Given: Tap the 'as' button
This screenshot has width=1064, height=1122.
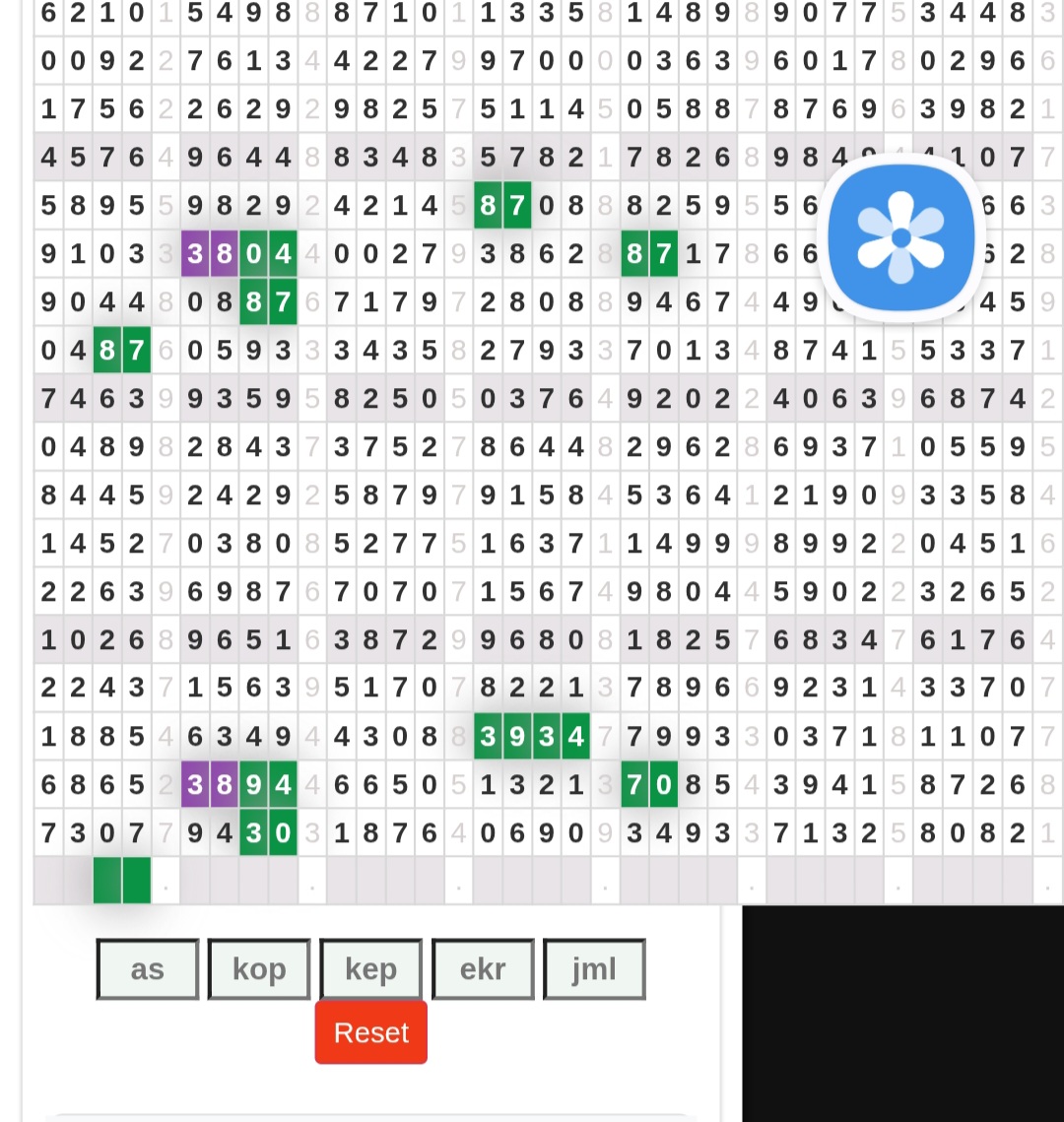Looking at the screenshot, I should 148,969.
